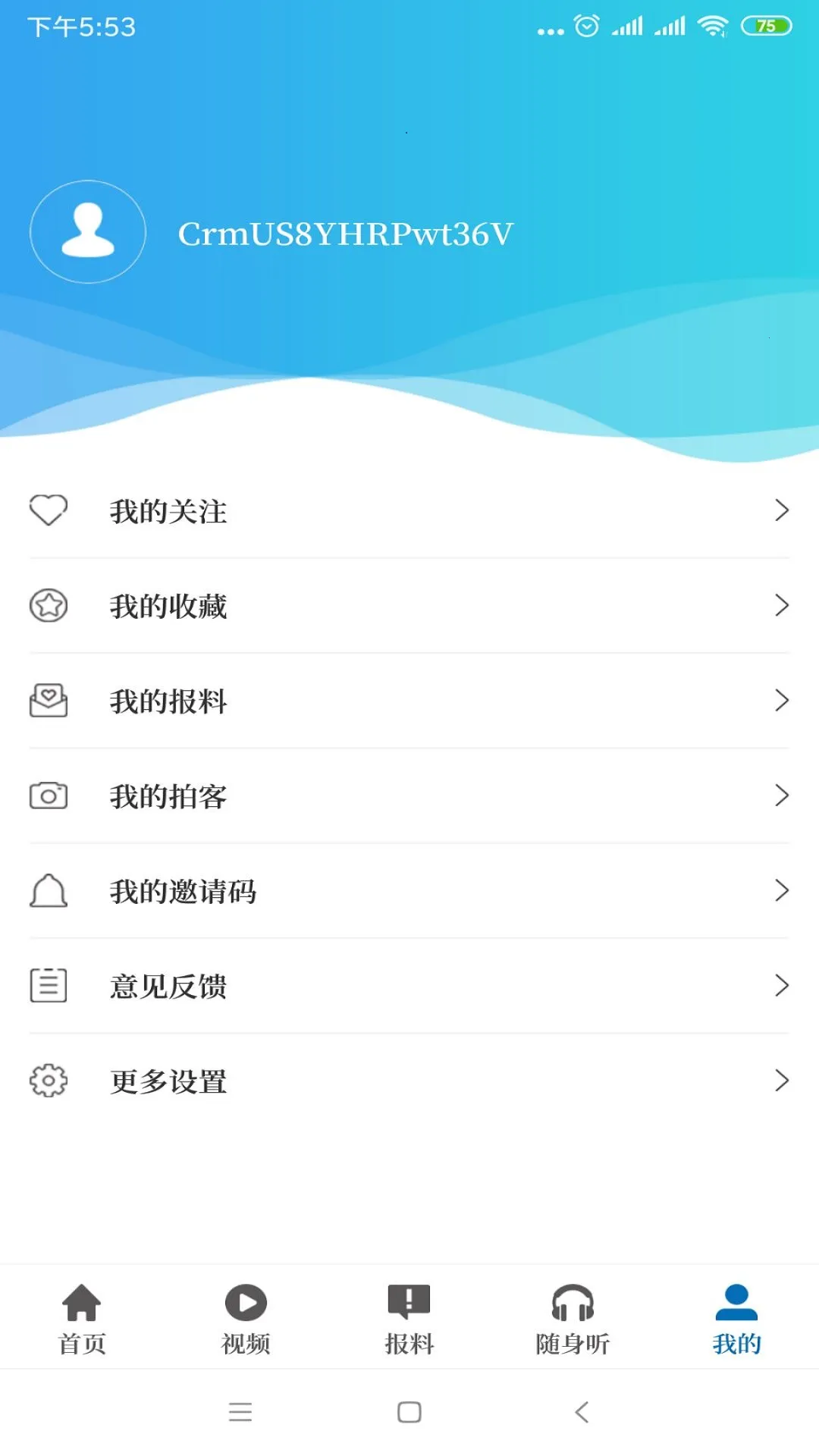Open 我的收藏 using the arrow on its row
The image size is (819, 1456).
[783, 606]
